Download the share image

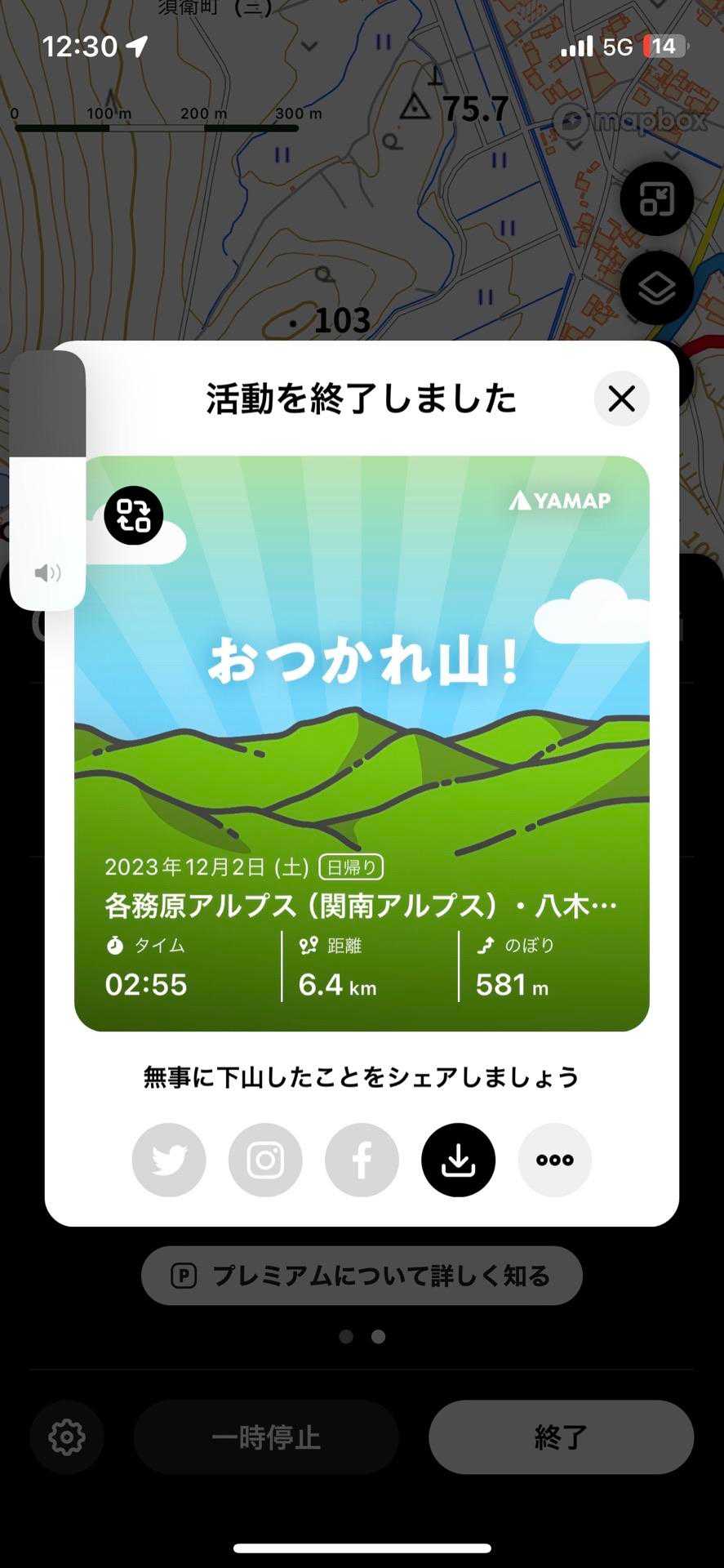point(458,1160)
